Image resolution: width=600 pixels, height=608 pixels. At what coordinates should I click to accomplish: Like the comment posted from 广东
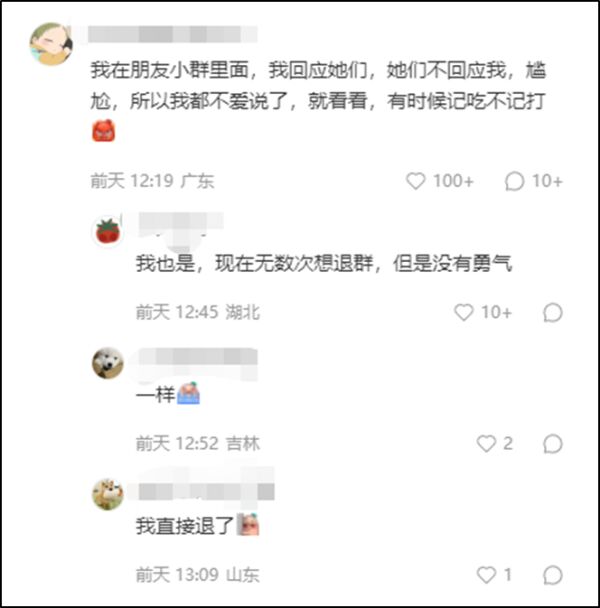pos(415,181)
